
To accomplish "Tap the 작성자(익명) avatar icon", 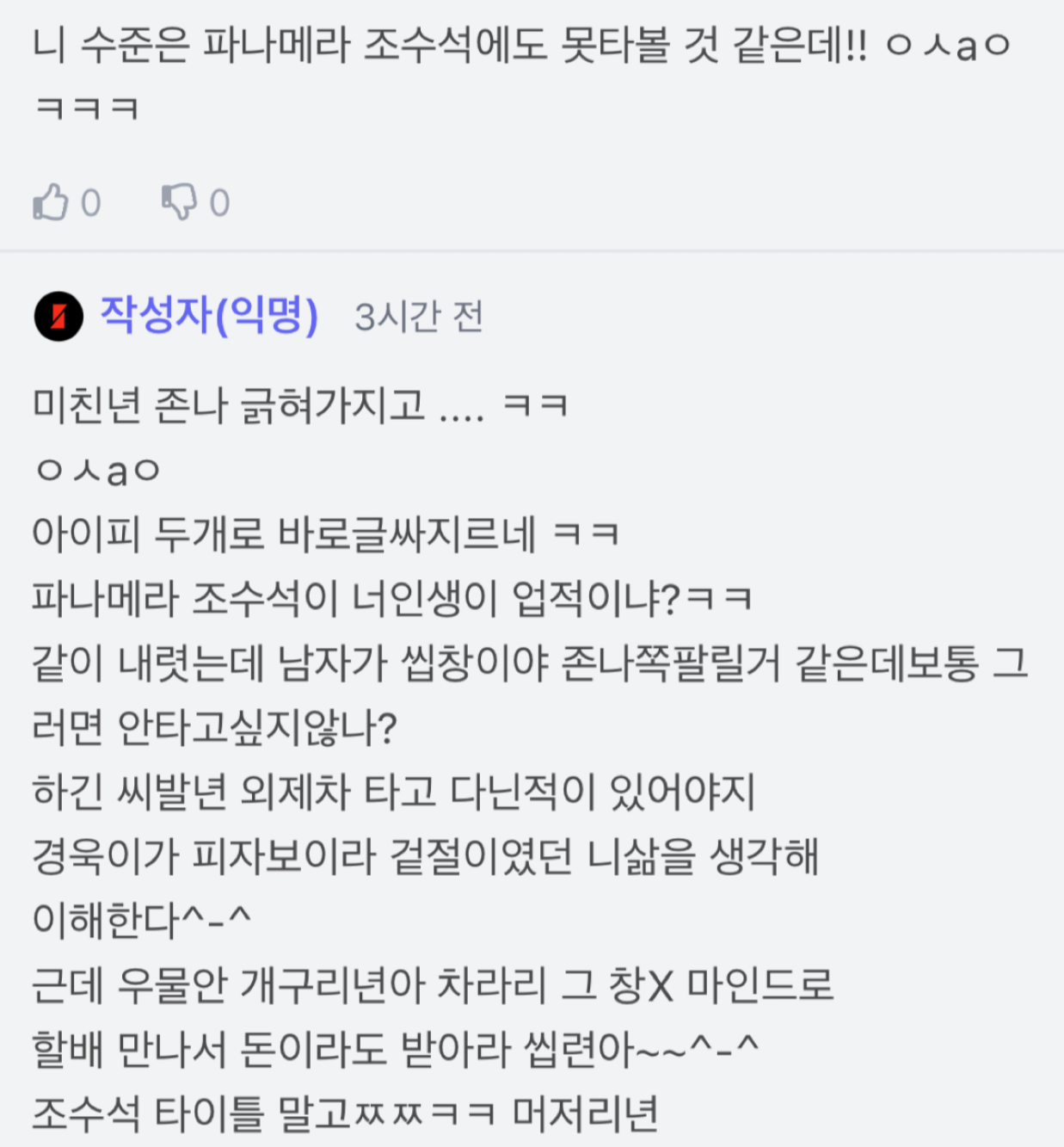I will pyautogui.click(x=58, y=317).
